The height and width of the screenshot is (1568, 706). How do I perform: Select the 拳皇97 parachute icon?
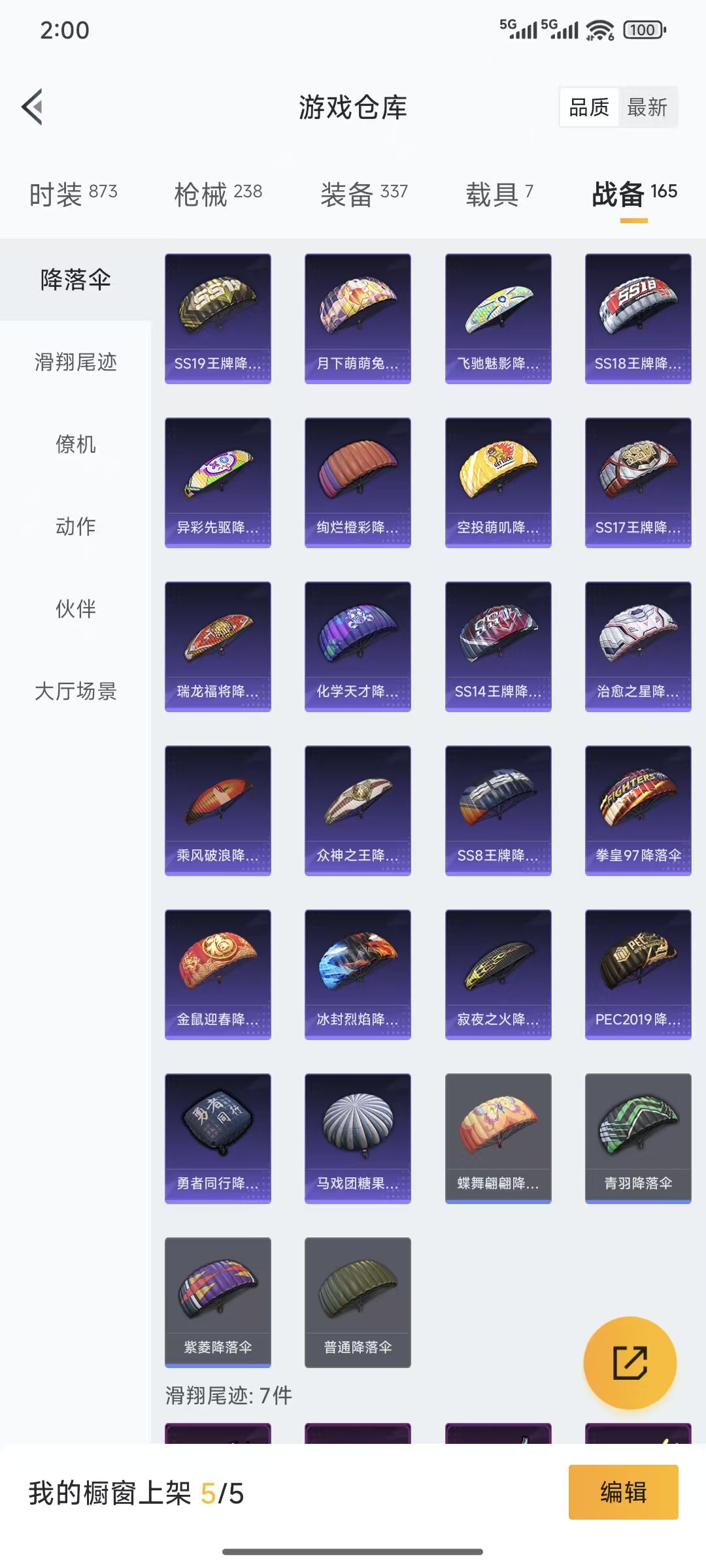tap(637, 804)
